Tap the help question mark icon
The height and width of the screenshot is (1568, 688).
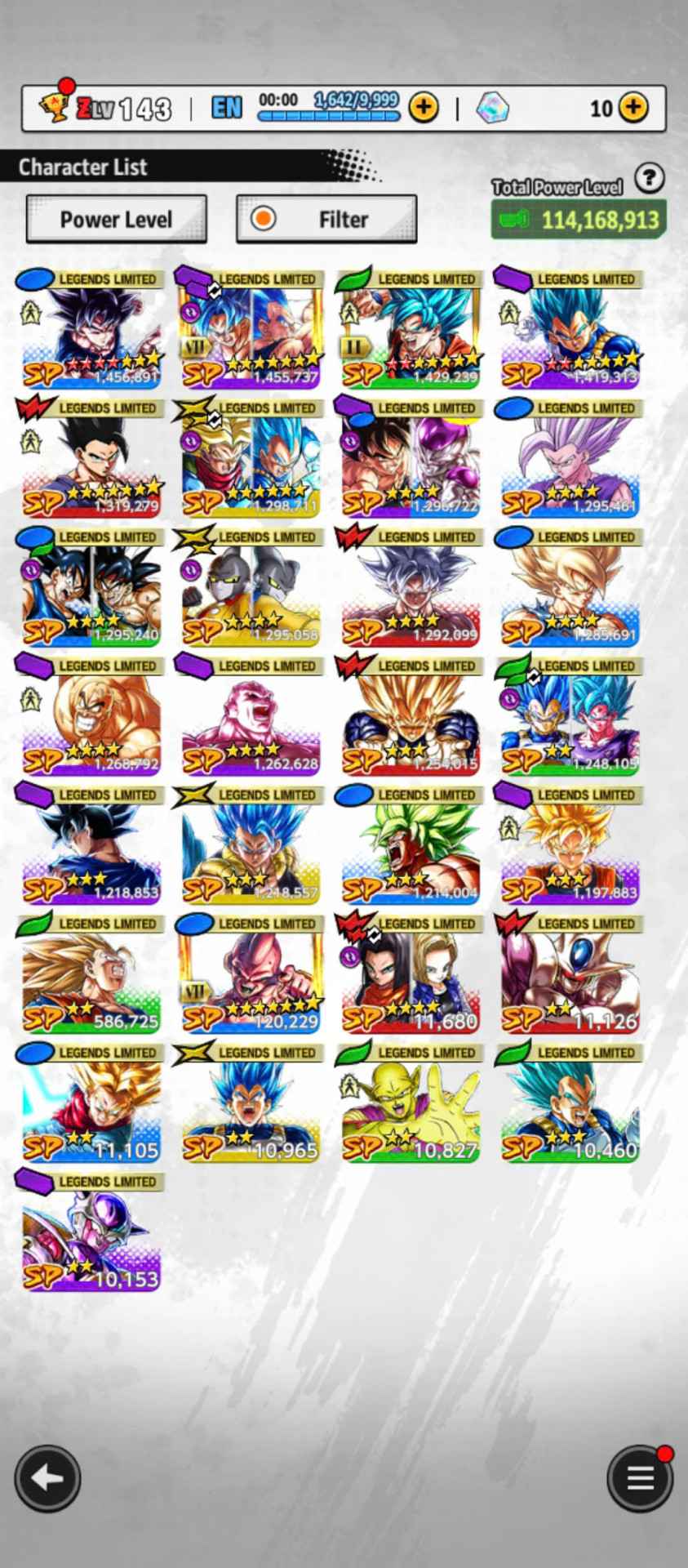[649, 177]
